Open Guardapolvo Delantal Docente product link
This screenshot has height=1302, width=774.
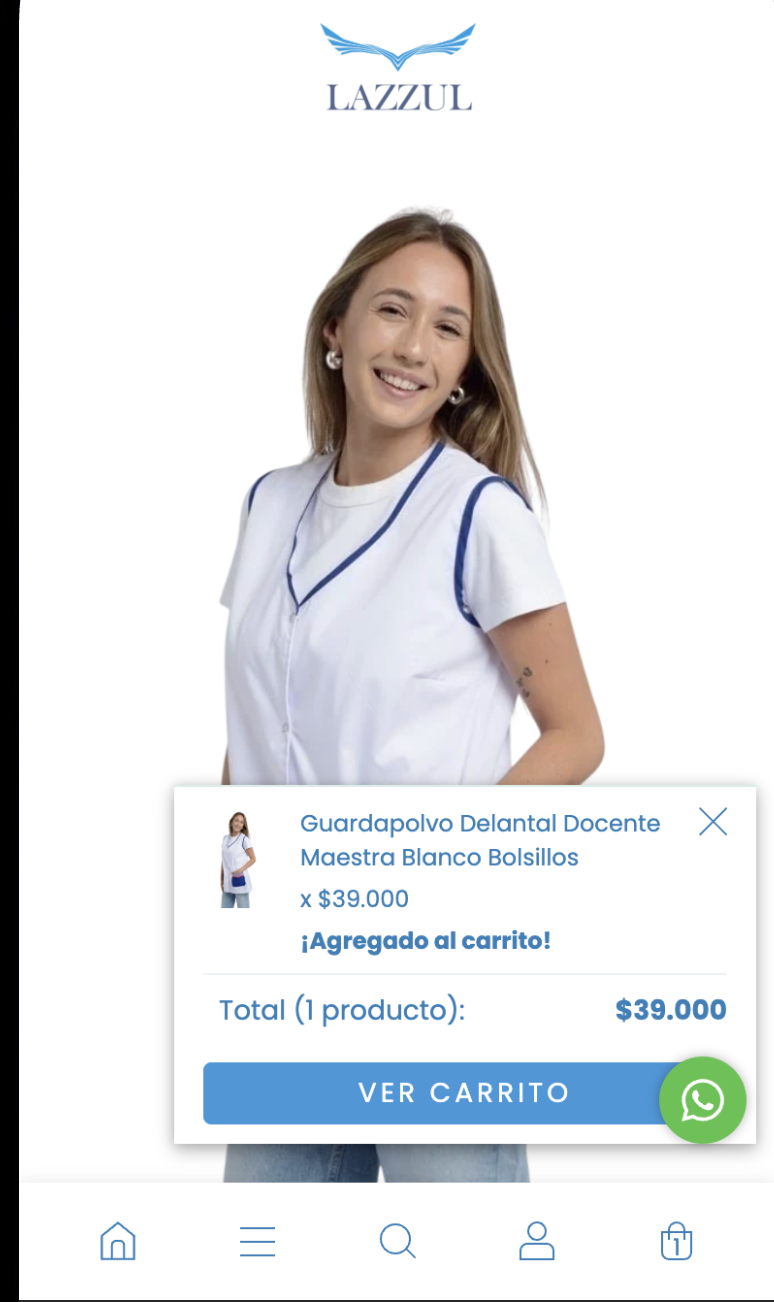point(480,840)
